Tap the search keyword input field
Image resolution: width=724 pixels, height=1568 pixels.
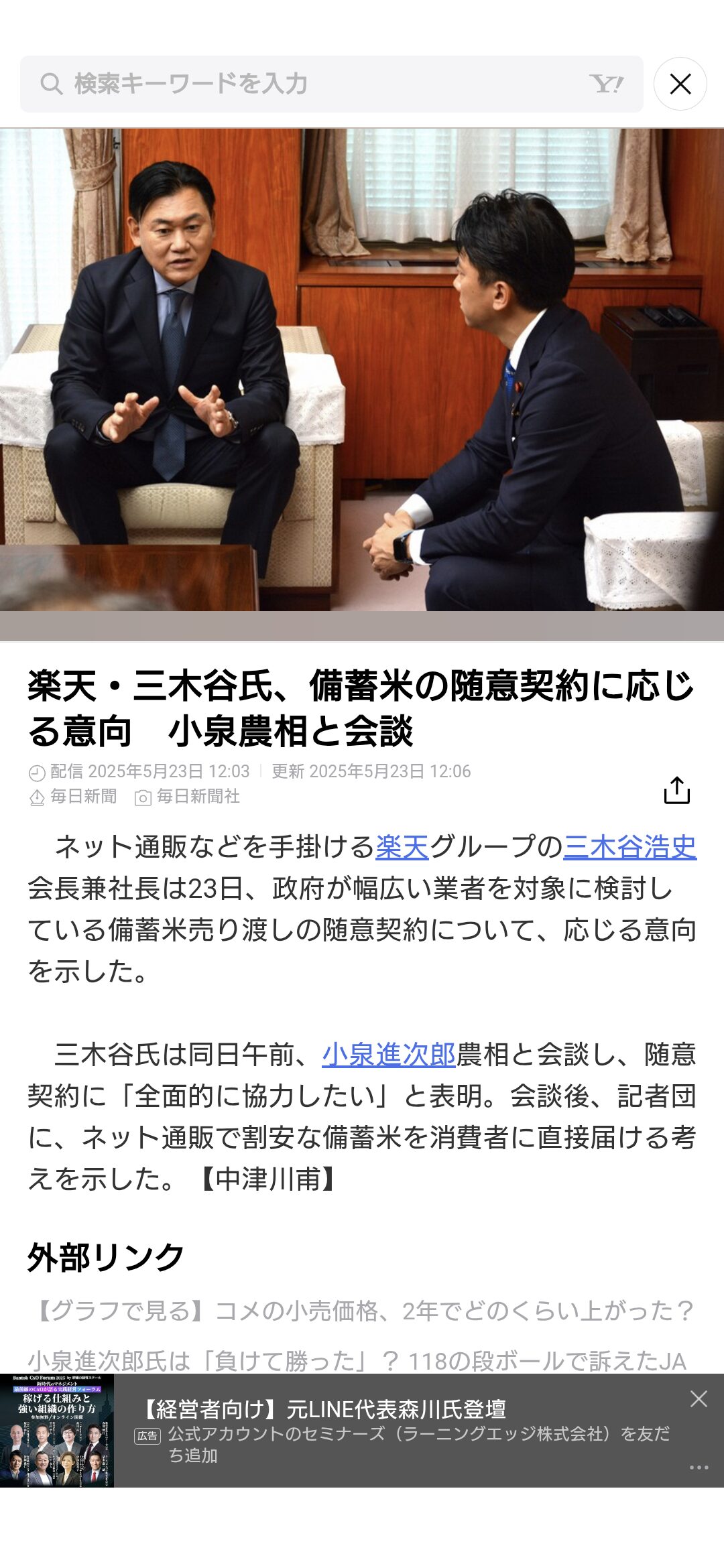(331, 84)
